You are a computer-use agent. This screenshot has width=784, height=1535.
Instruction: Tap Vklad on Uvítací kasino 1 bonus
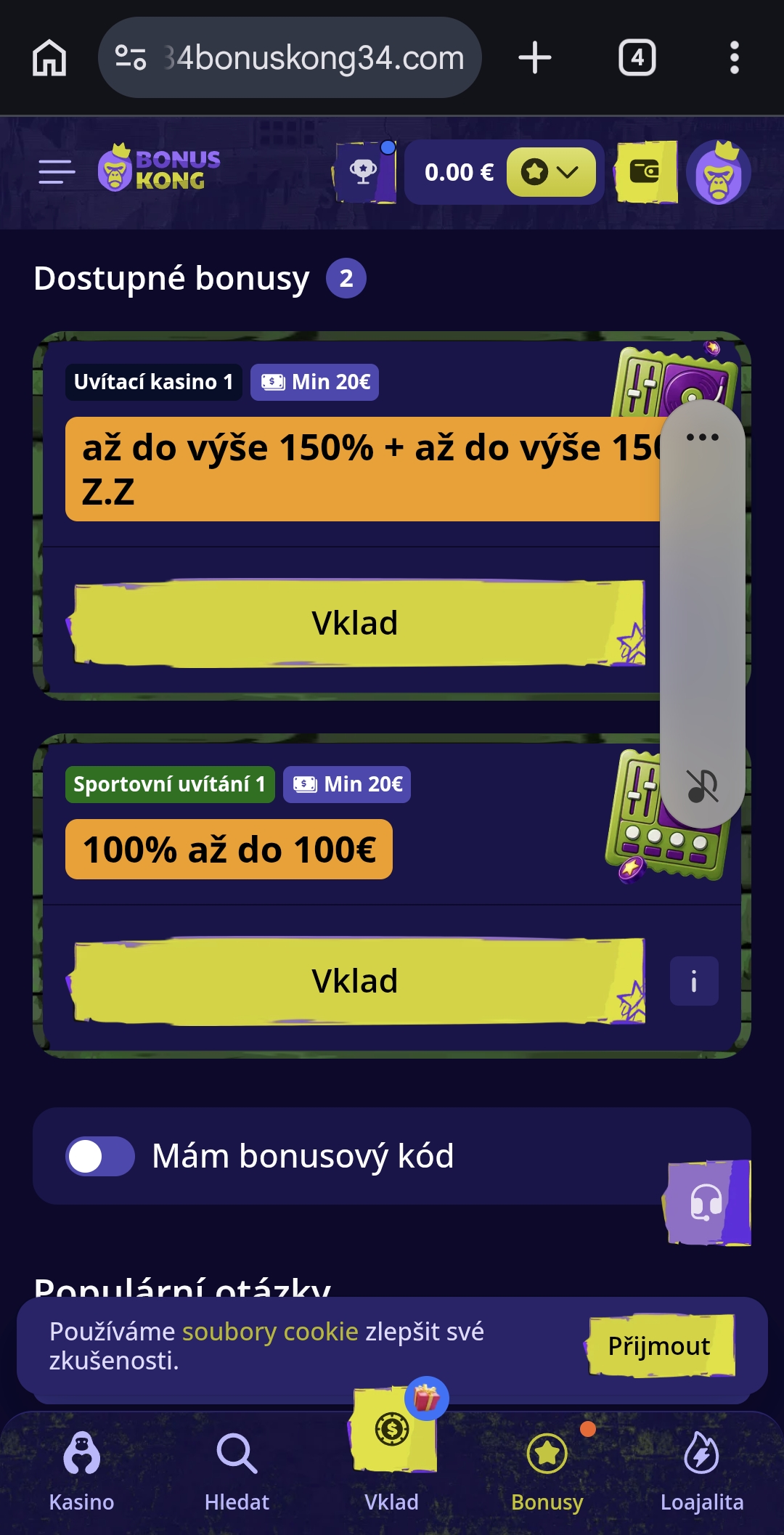(x=356, y=623)
